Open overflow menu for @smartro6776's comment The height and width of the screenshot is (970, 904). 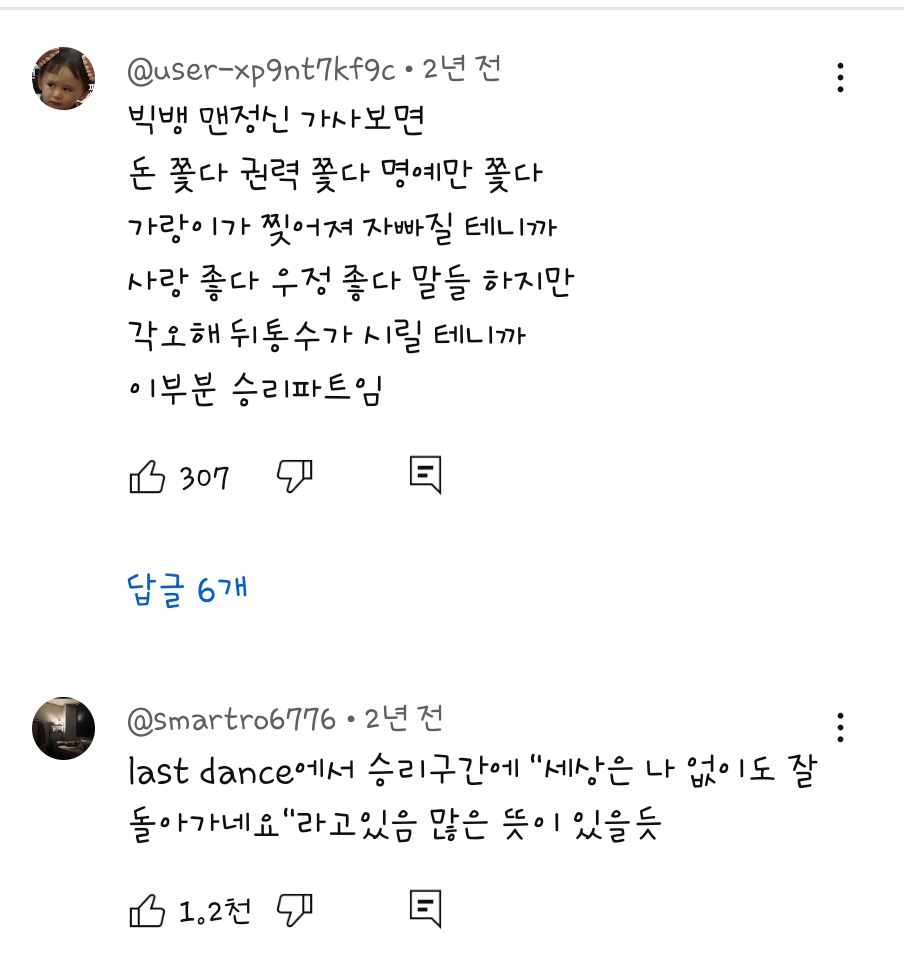coord(840,727)
